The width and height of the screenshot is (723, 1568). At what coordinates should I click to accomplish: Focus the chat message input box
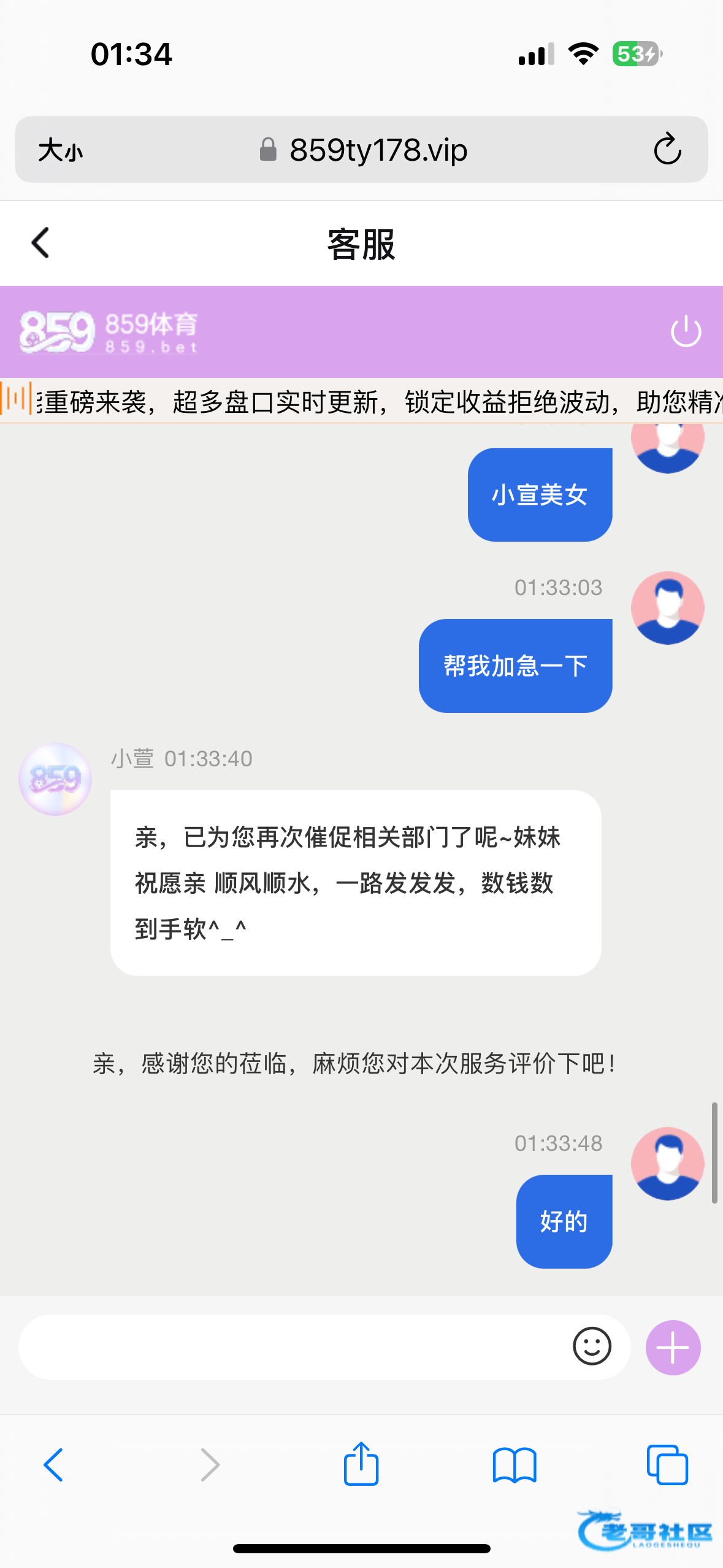coord(294,1347)
